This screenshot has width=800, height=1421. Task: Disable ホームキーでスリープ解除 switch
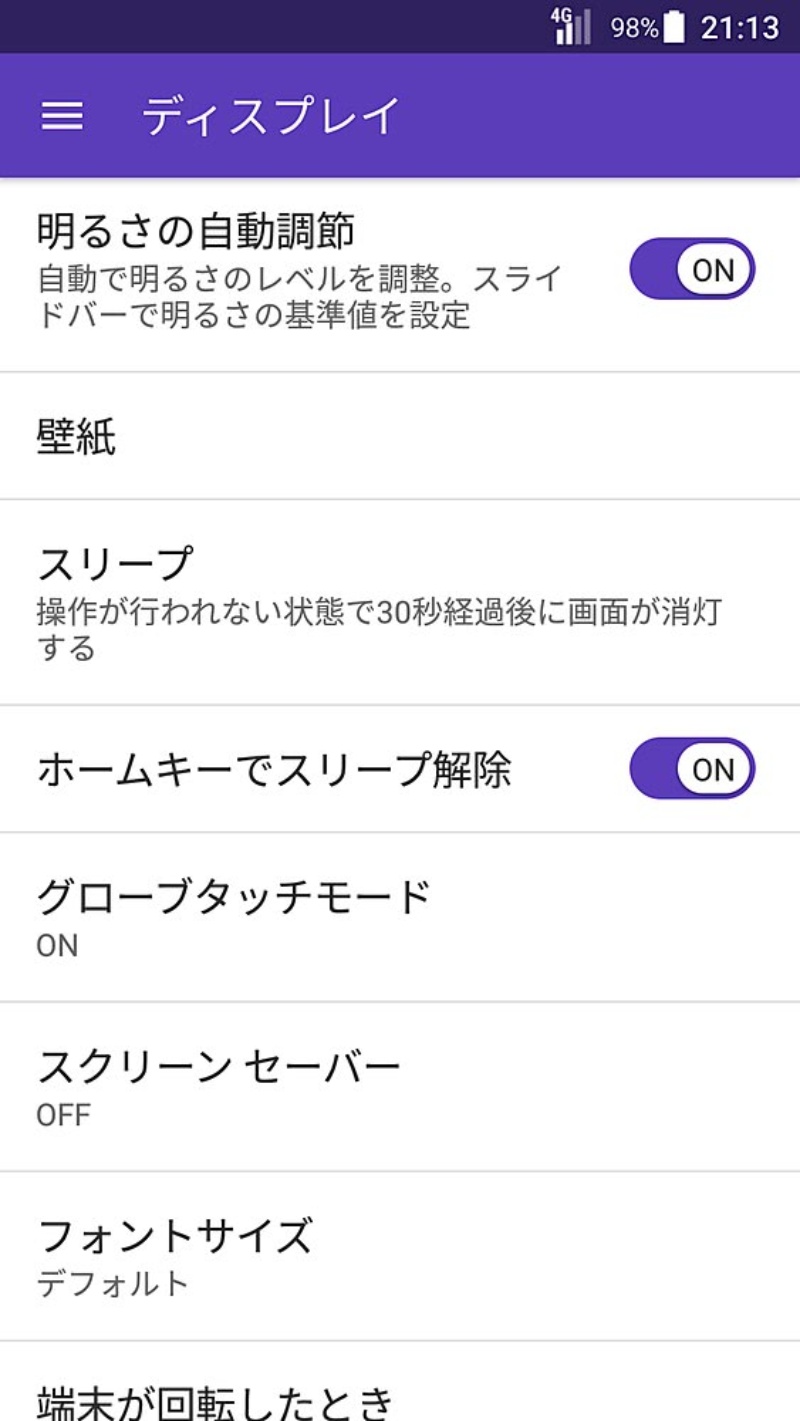691,768
